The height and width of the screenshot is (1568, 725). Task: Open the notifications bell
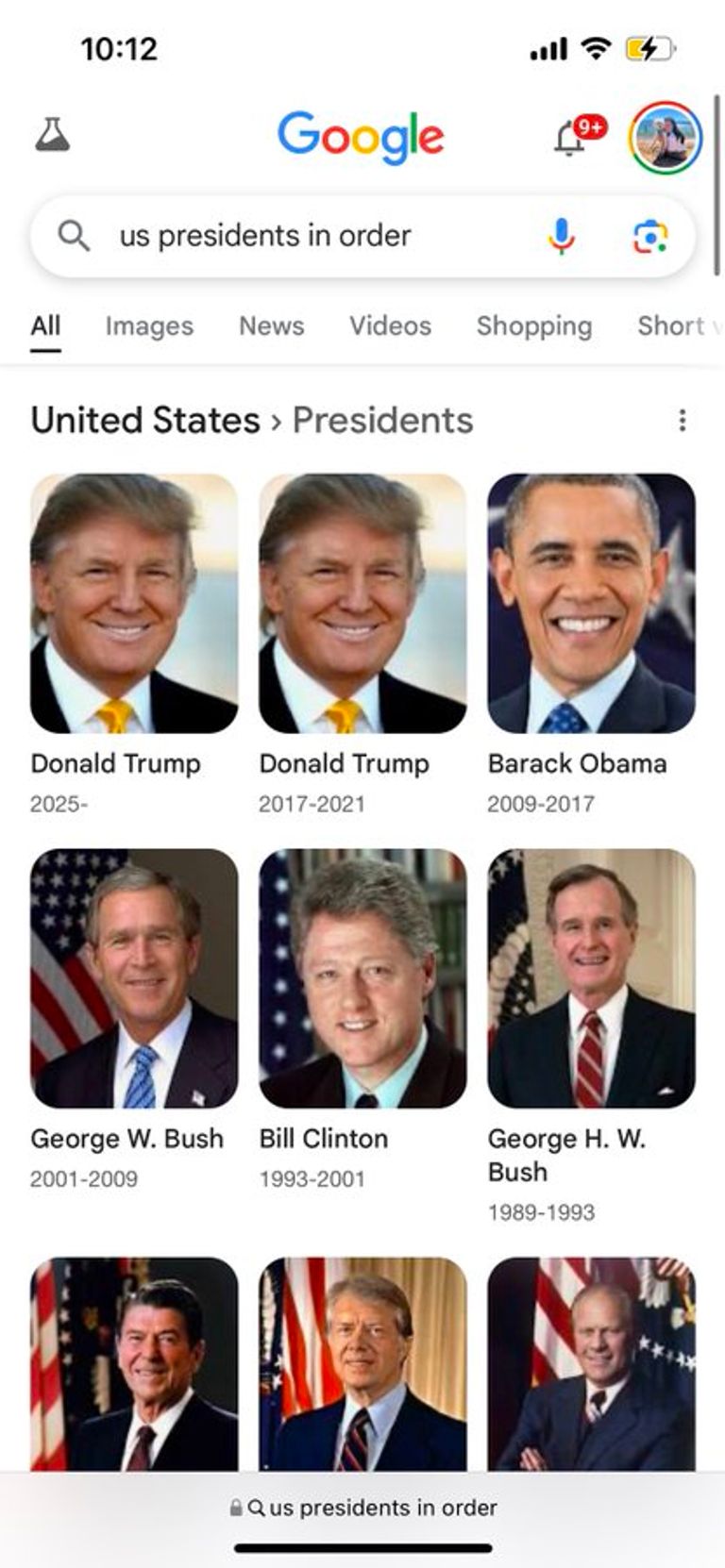[x=570, y=138]
